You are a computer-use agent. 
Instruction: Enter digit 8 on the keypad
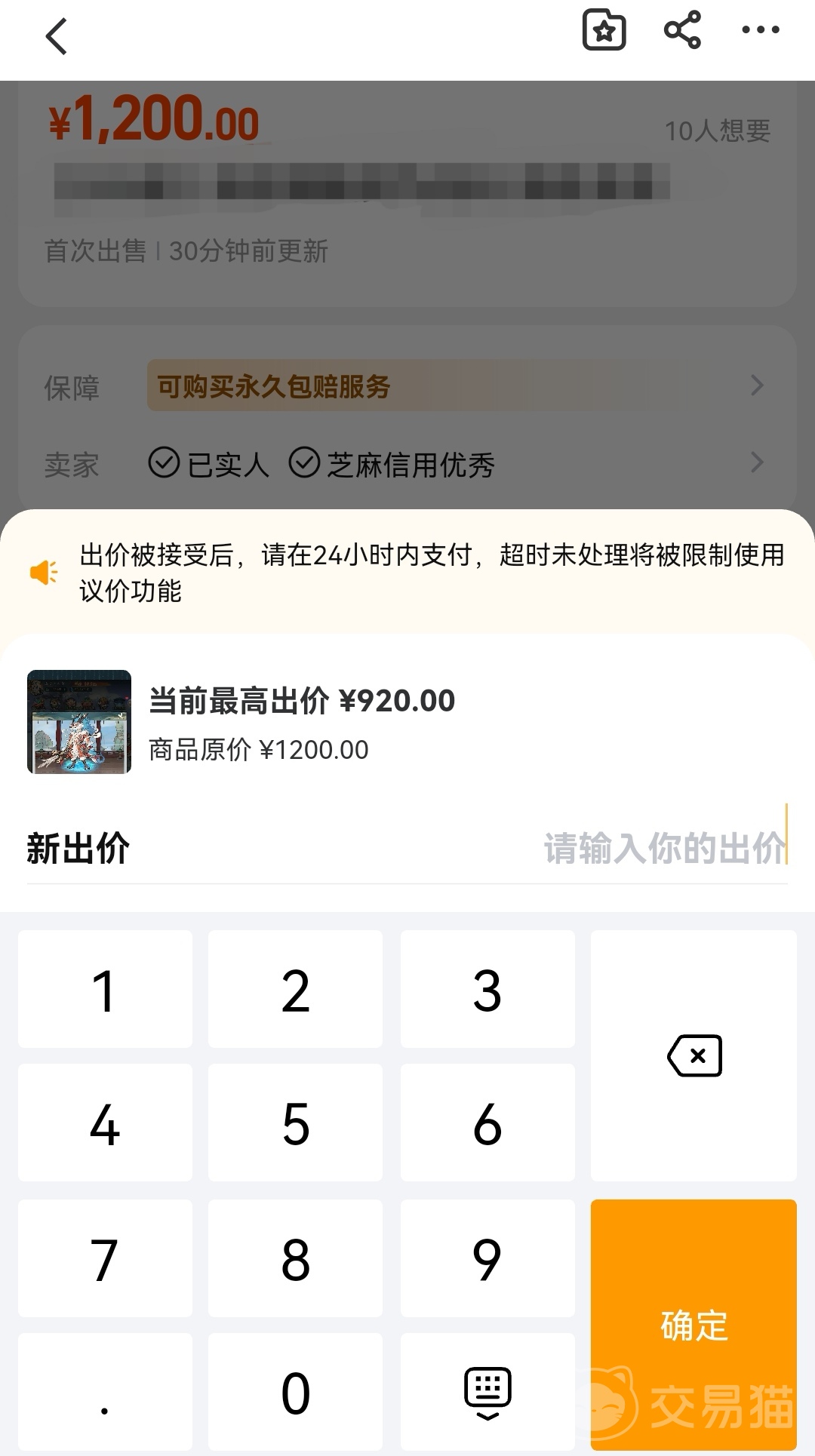click(295, 1258)
